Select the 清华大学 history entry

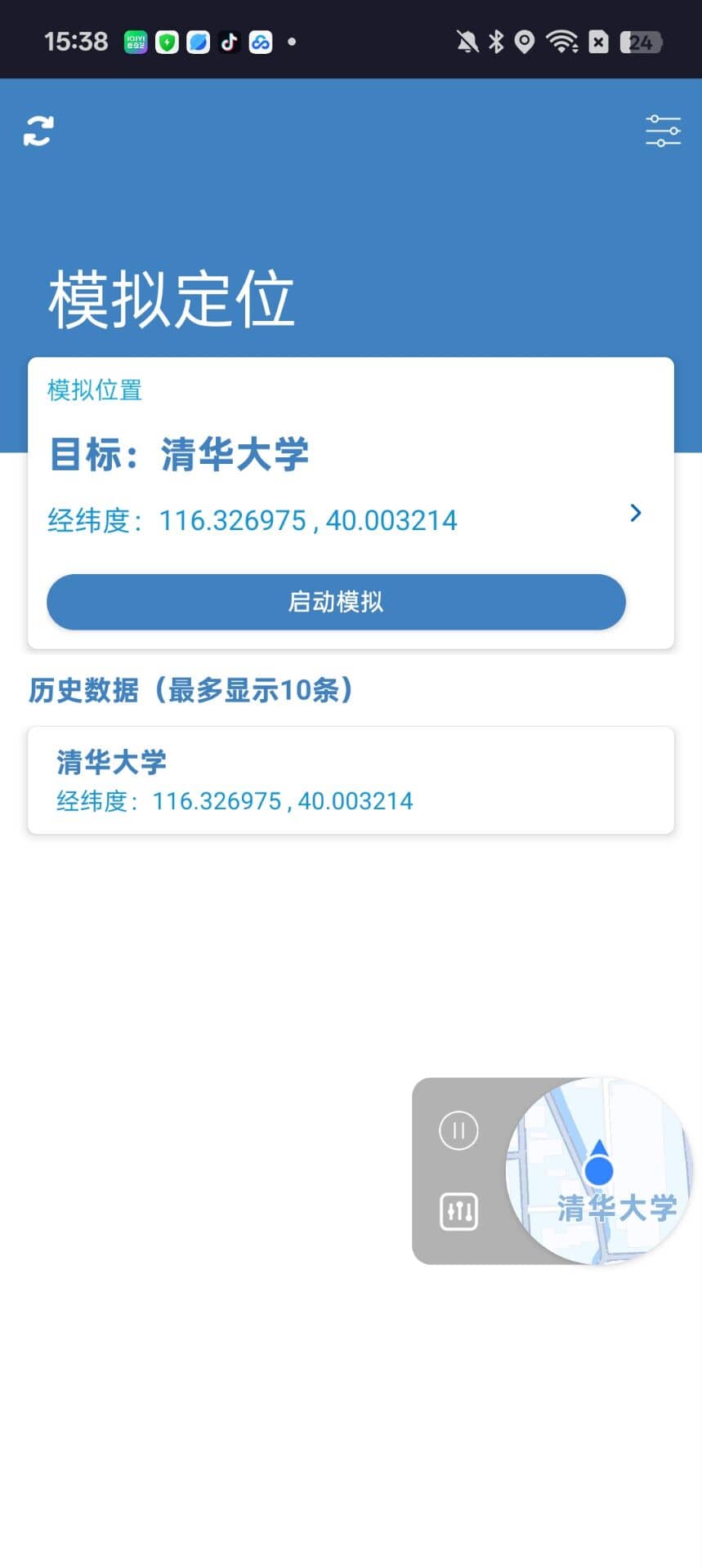click(351, 780)
